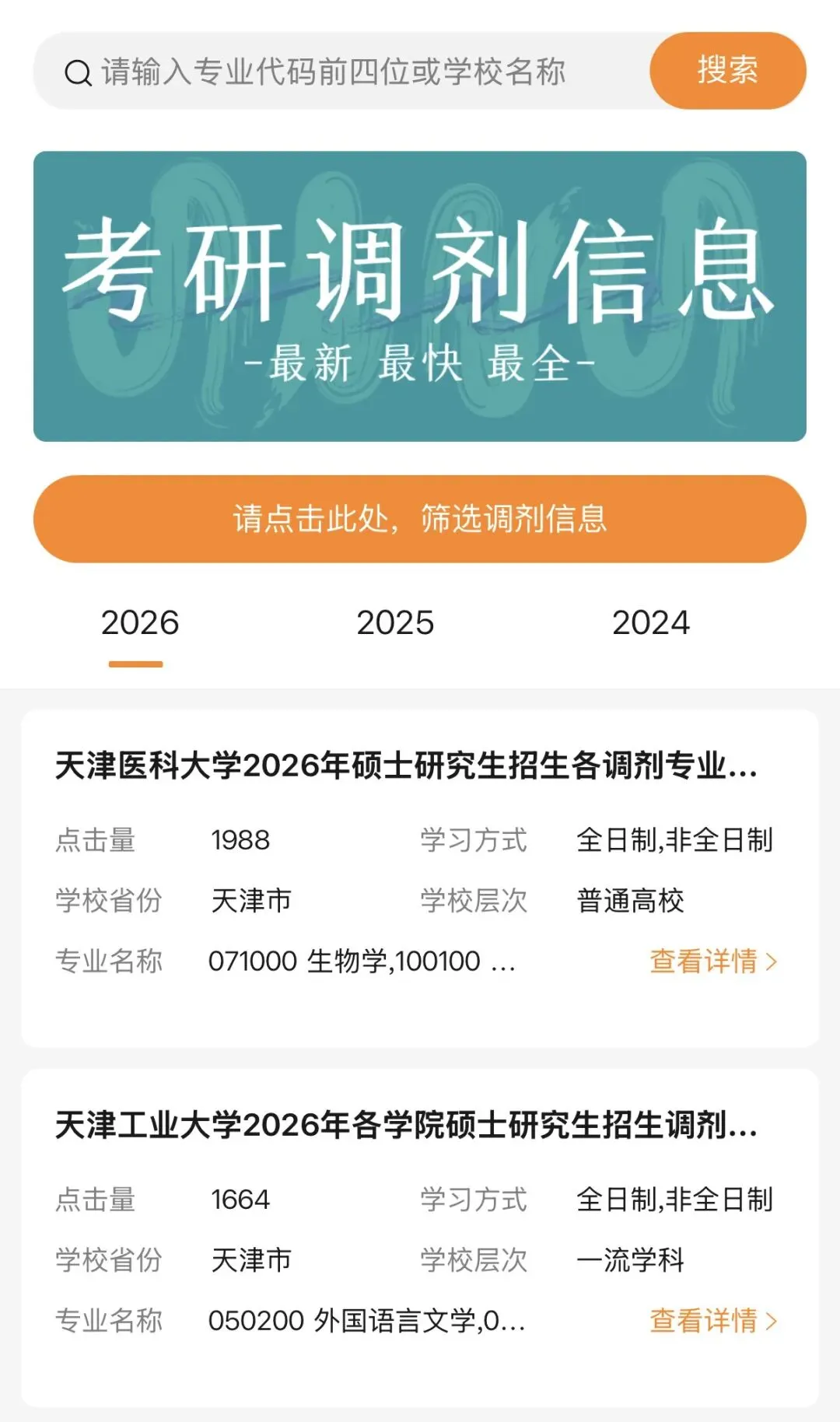Open the 天津医科大学 2026 adjustment card
Viewport: 840px width, 1422px height.
[x=420, y=878]
